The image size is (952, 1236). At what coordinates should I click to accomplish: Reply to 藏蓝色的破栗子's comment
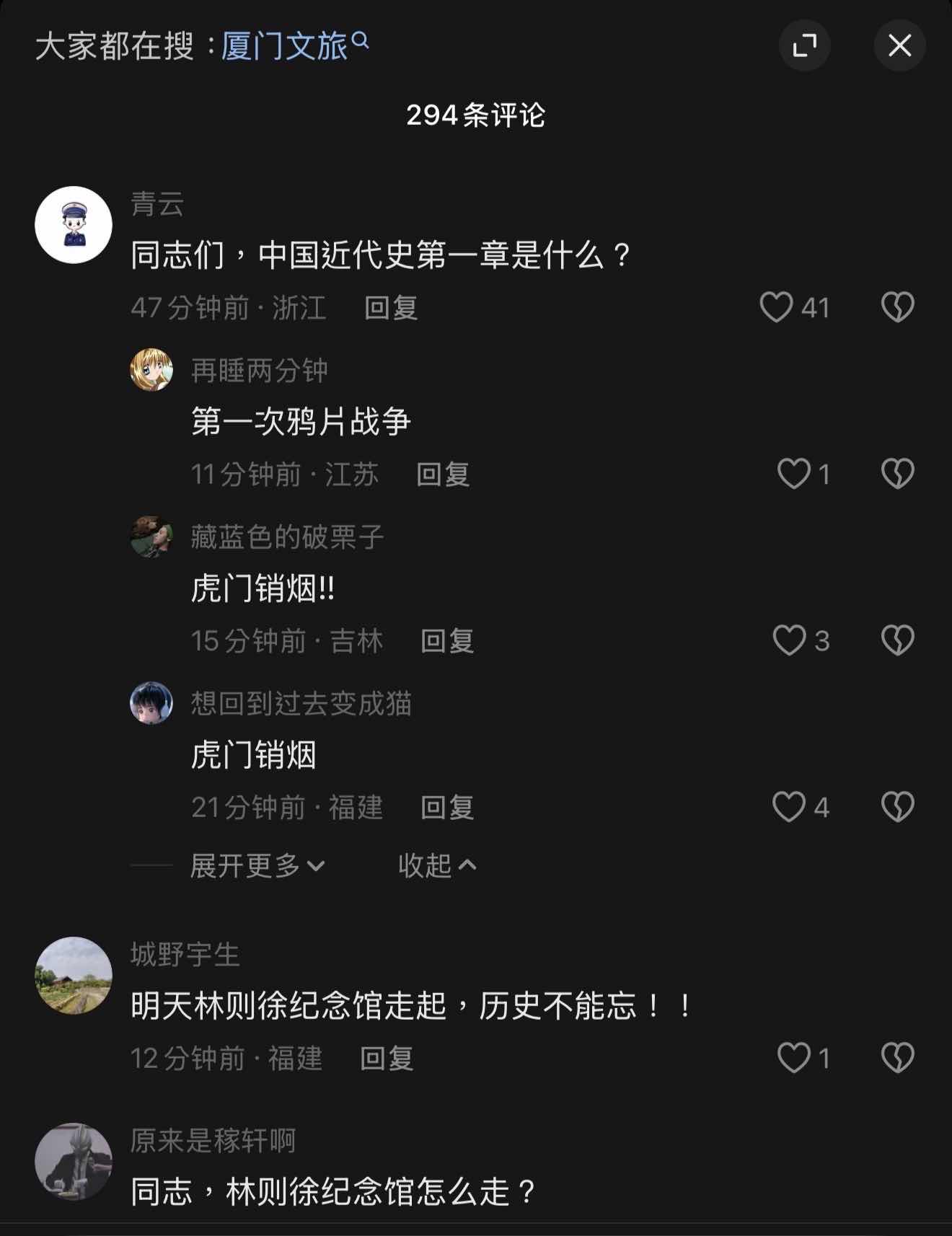point(447,641)
